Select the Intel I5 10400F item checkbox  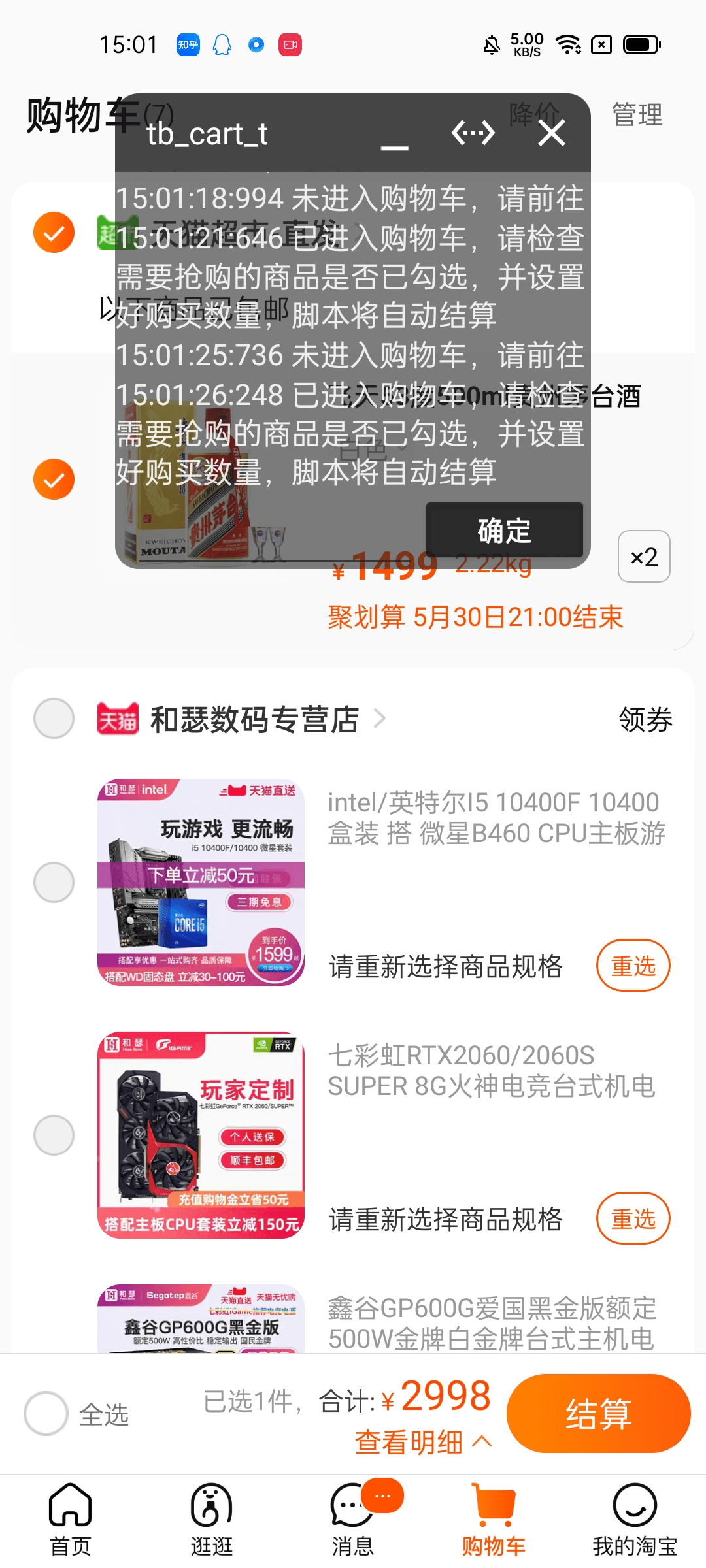click(x=54, y=882)
